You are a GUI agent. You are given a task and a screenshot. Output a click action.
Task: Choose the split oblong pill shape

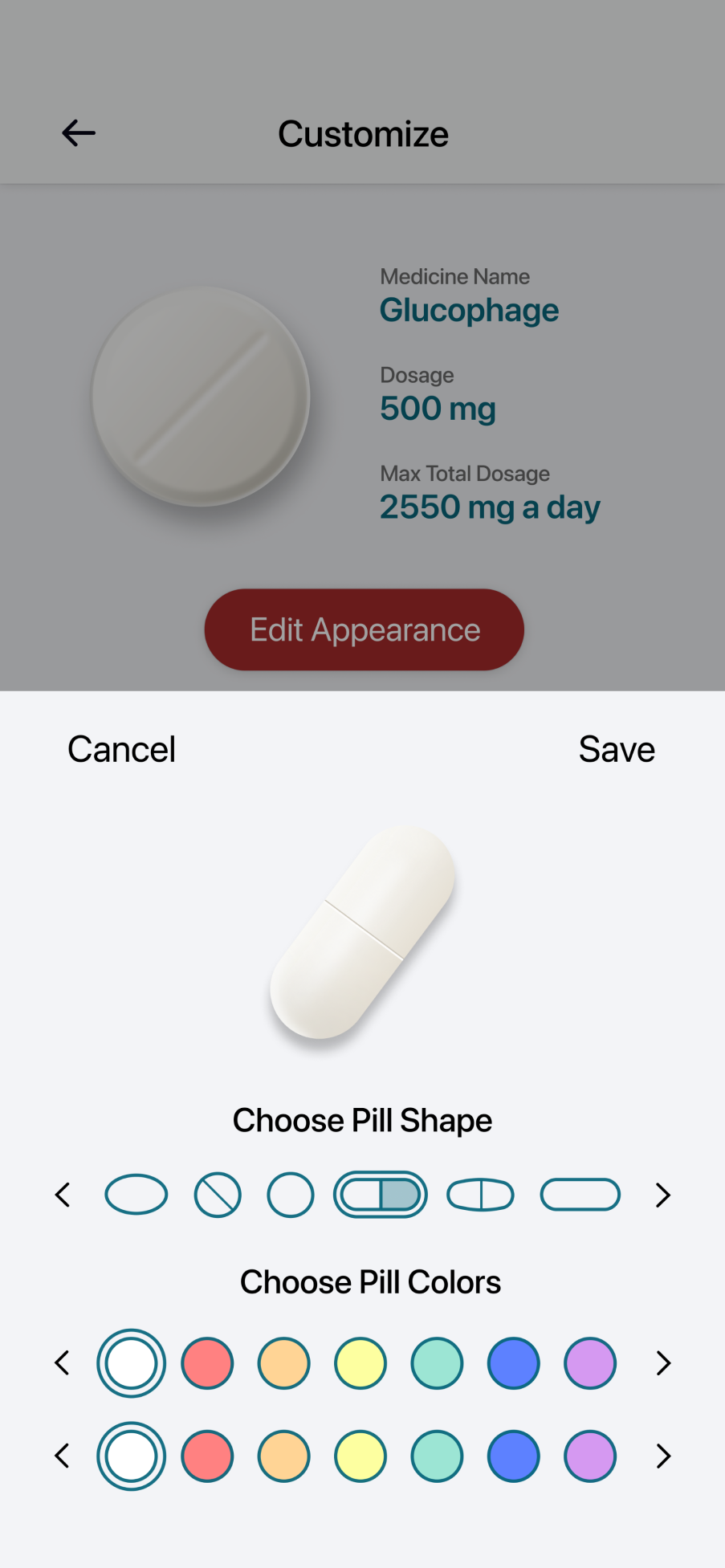click(x=480, y=1195)
